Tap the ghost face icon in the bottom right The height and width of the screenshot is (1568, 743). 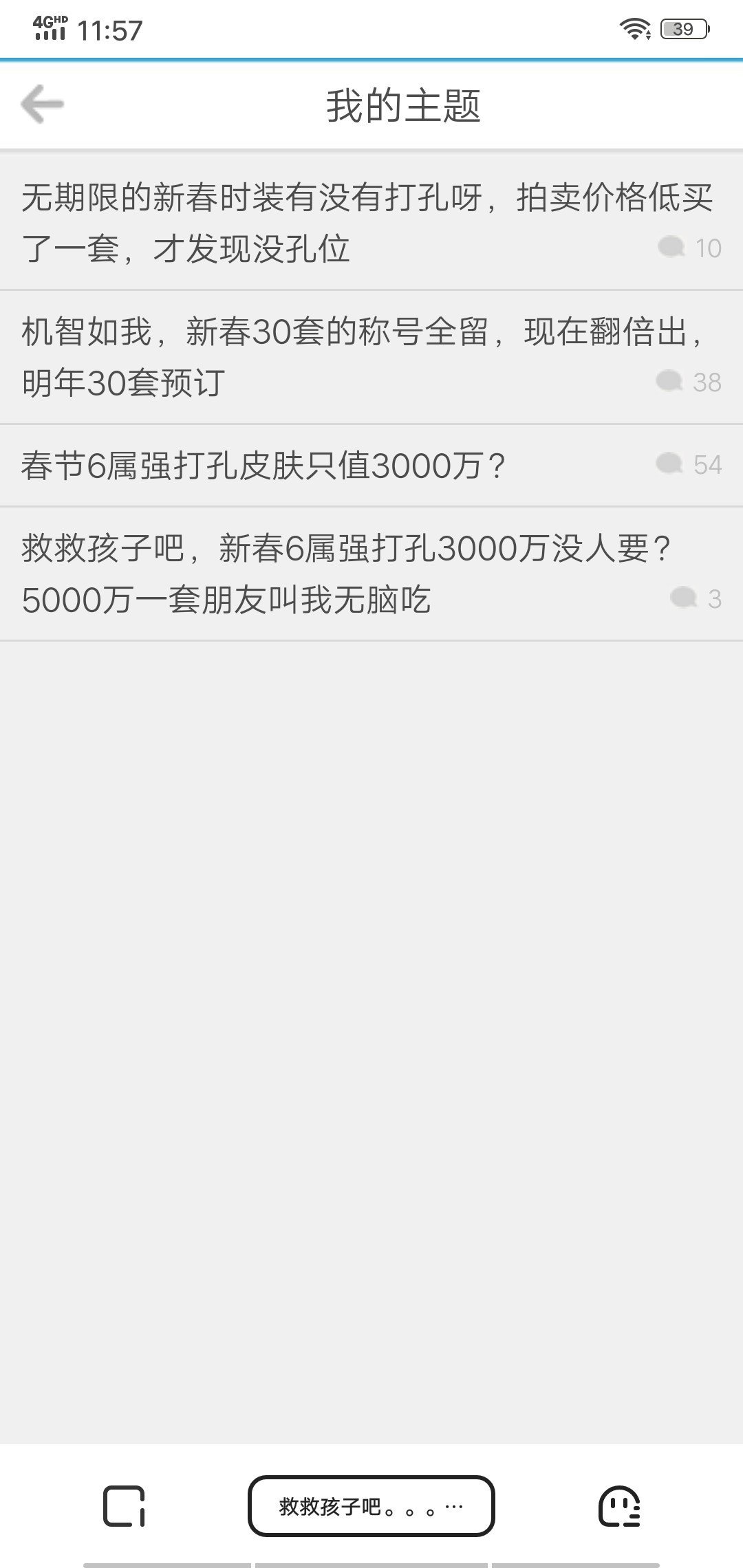point(620,1506)
